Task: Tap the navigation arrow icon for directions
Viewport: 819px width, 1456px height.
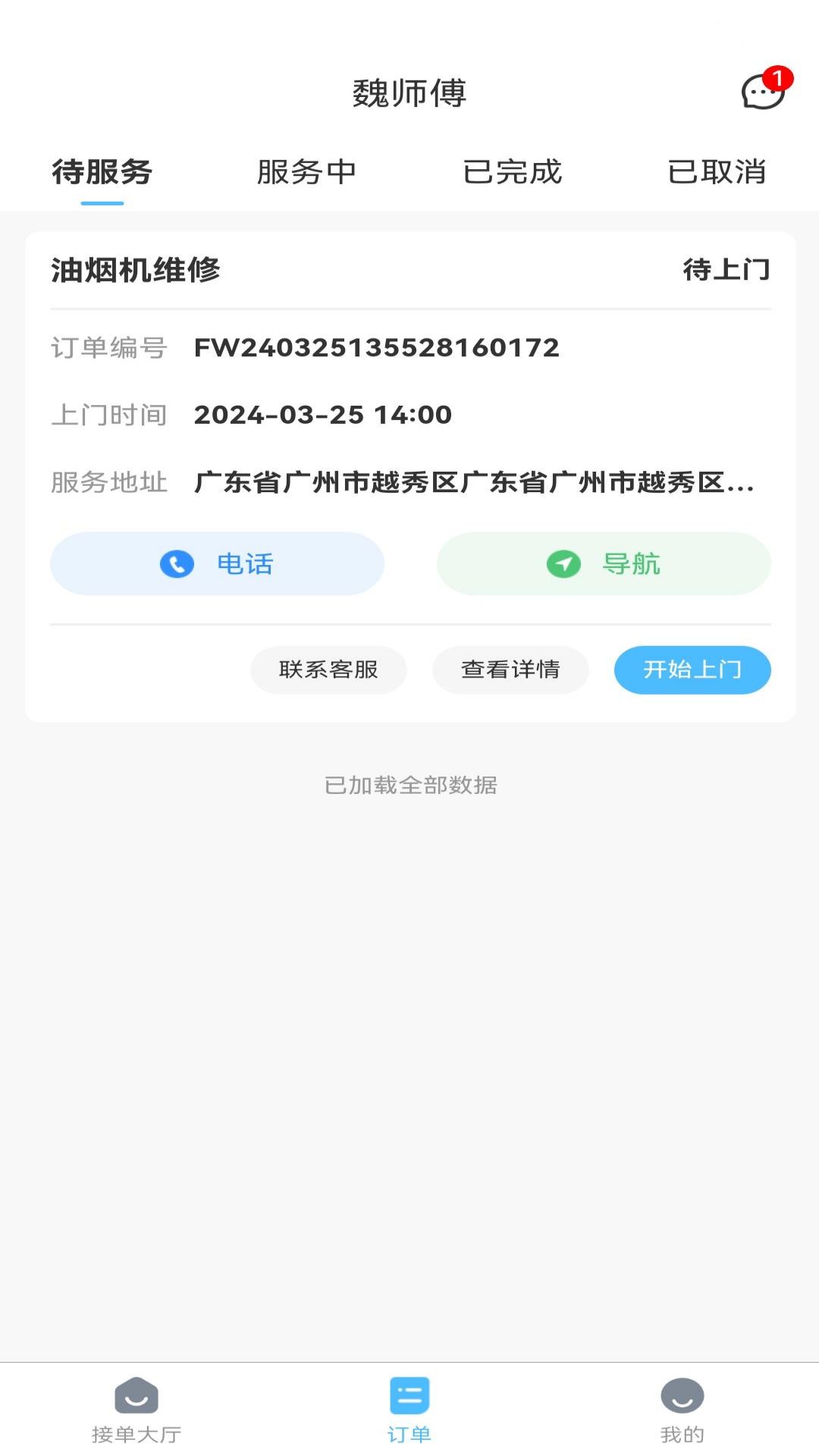Action: [x=562, y=563]
